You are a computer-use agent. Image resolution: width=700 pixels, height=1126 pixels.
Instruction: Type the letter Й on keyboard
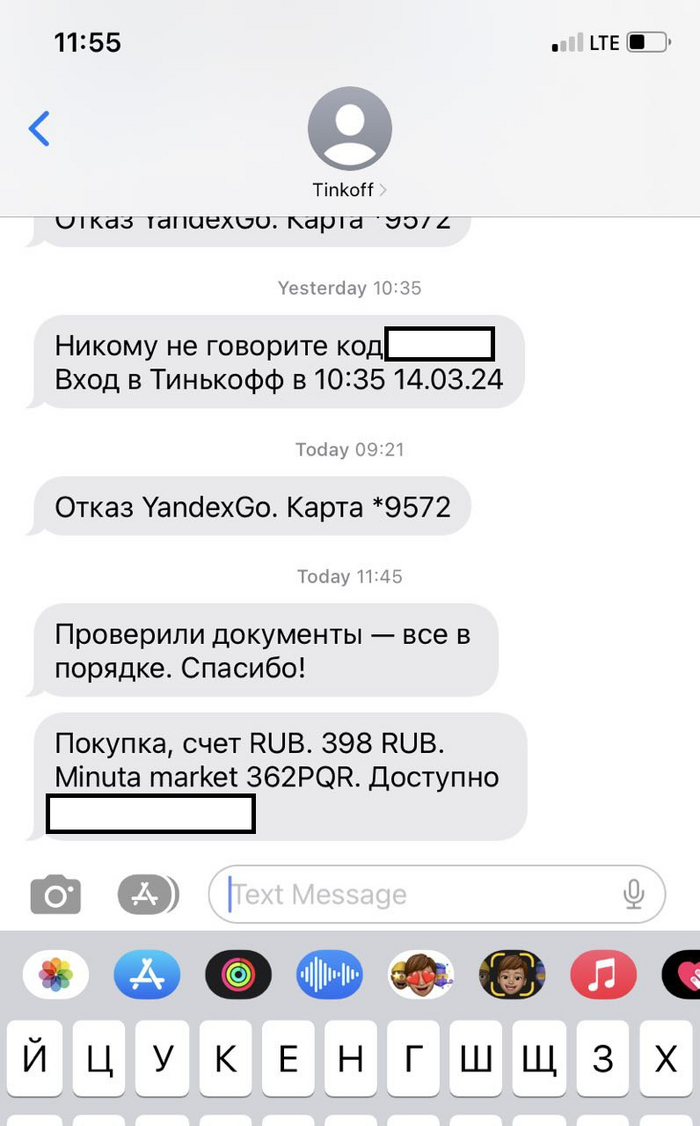[34, 1059]
